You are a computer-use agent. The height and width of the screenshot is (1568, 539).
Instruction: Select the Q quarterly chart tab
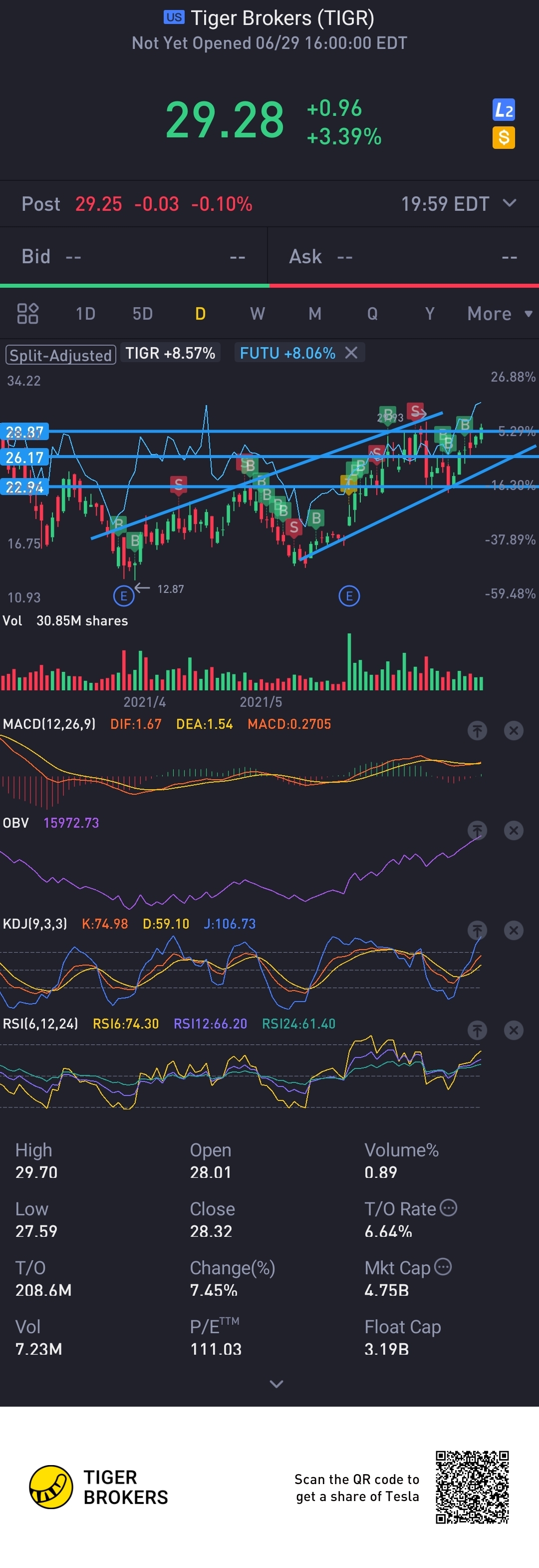click(372, 314)
